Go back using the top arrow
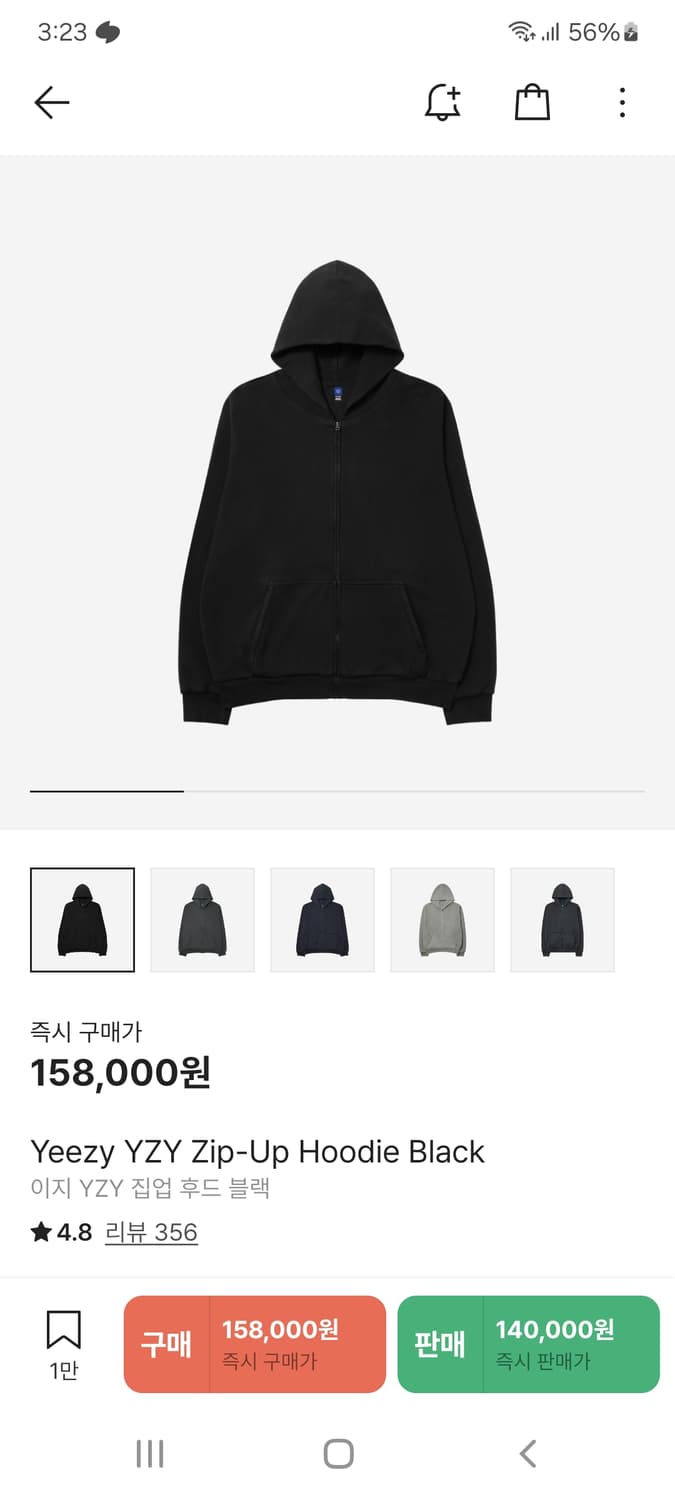The image size is (675, 1500). click(51, 102)
